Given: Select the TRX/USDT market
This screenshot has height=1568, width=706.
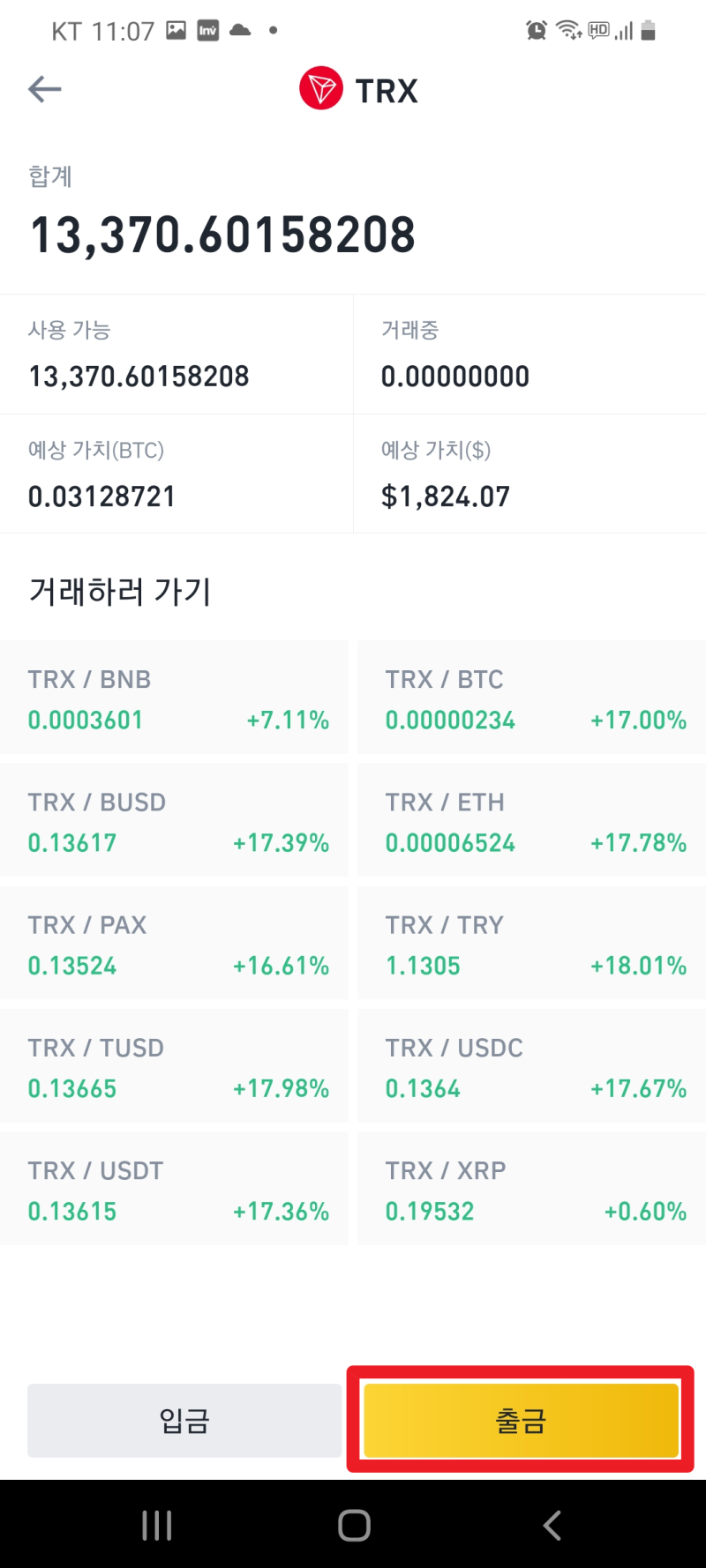Looking at the screenshot, I should [174, 1188].
